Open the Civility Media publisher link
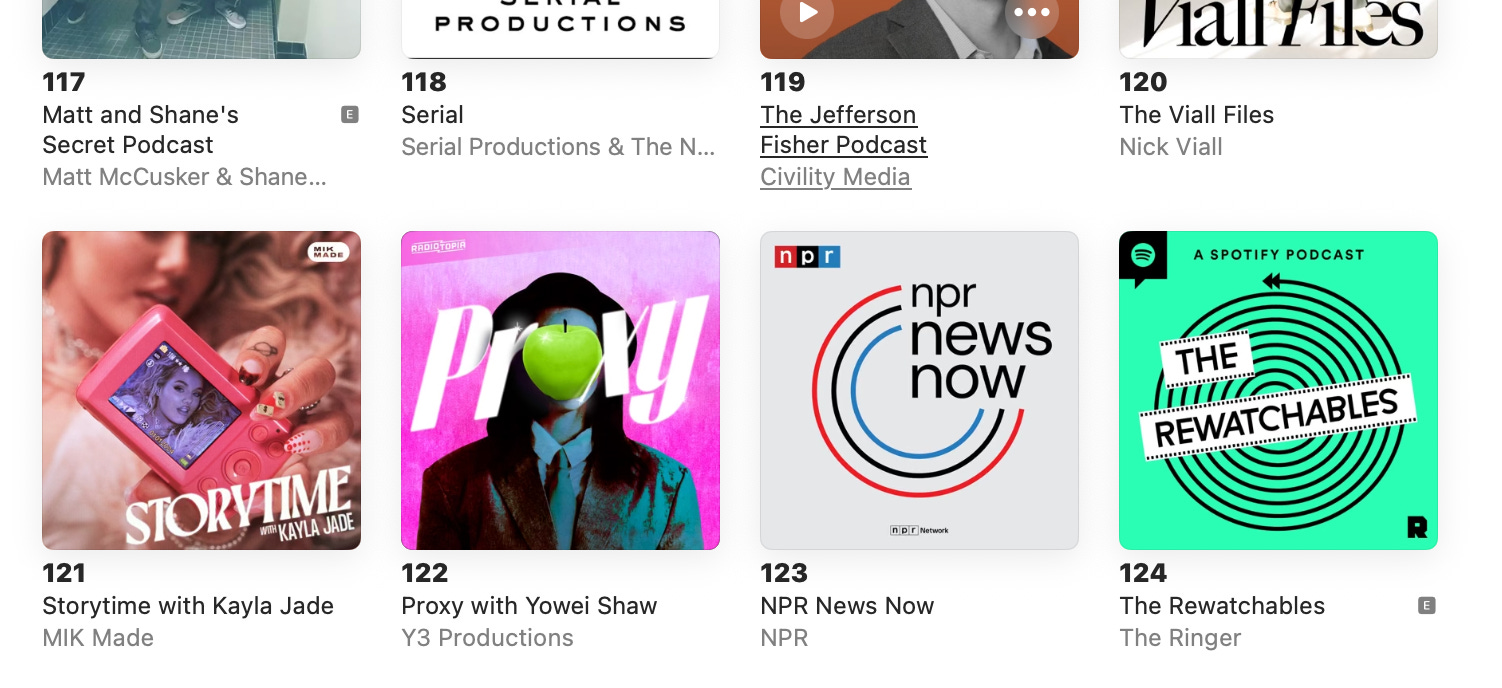This screenshot has width=1502, height=688. pos(835,177)
